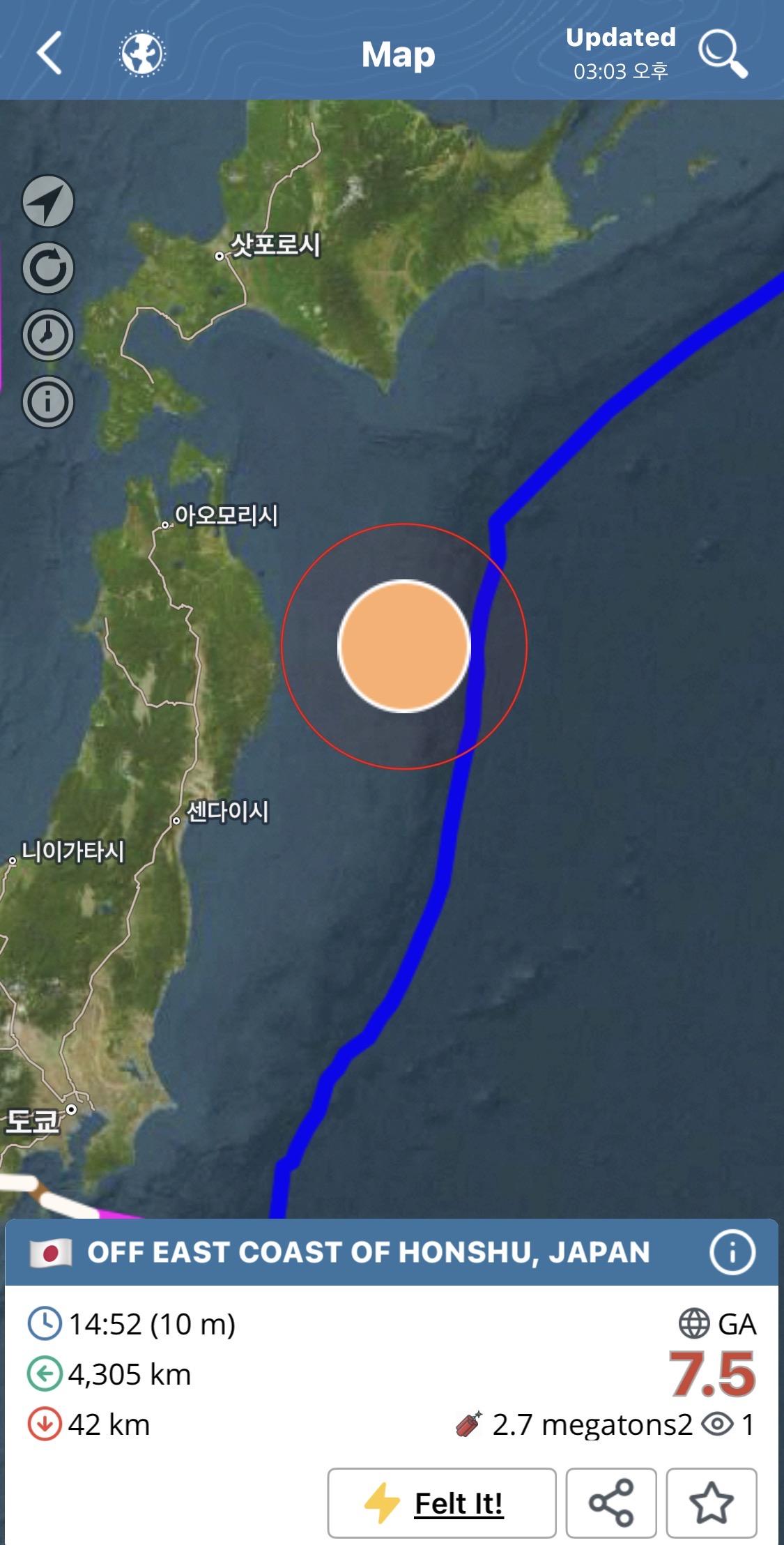The width and height of the screenshot is (784, 1545).
Task: Open the clock time filter
Action: tap(48, 335)
